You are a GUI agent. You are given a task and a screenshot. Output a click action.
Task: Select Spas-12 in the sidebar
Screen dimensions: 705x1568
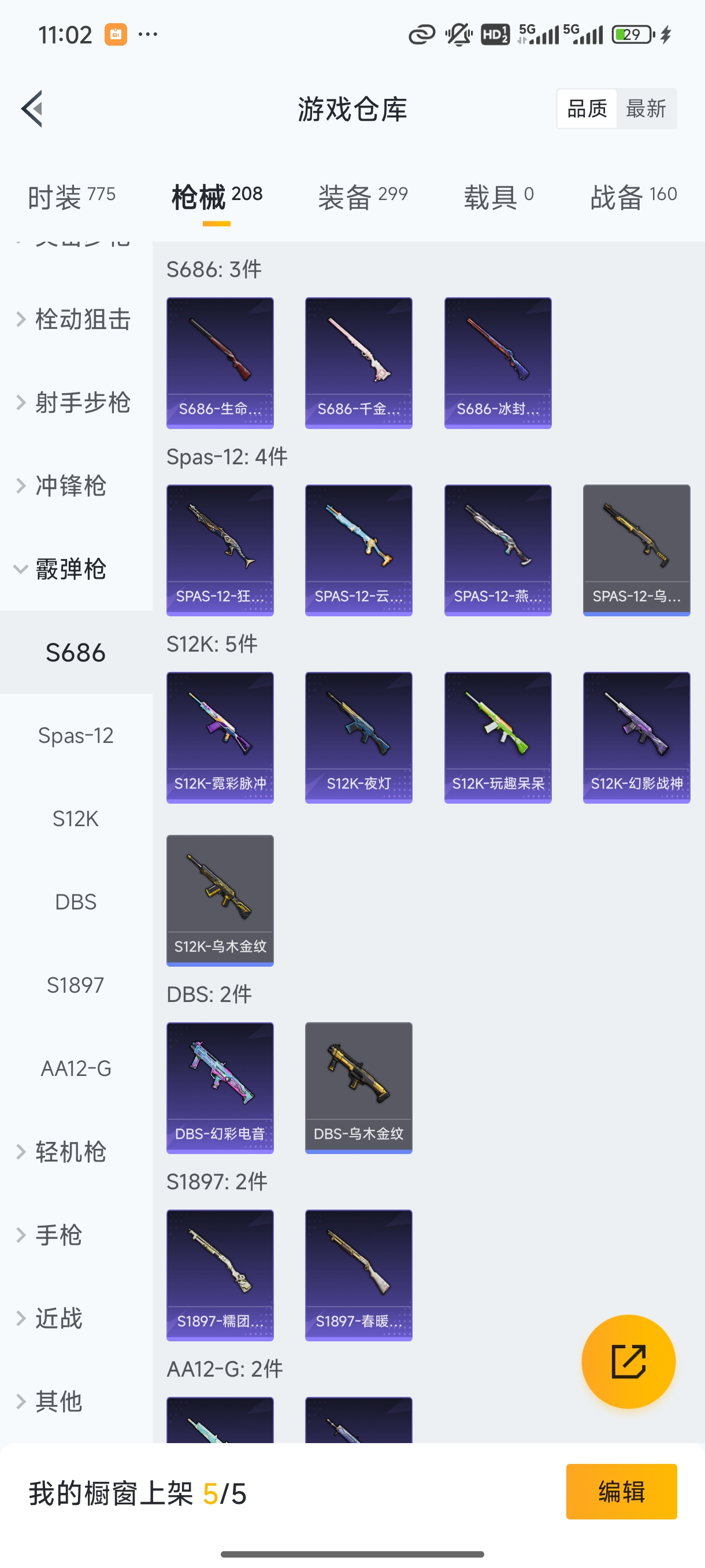(76, 735)
